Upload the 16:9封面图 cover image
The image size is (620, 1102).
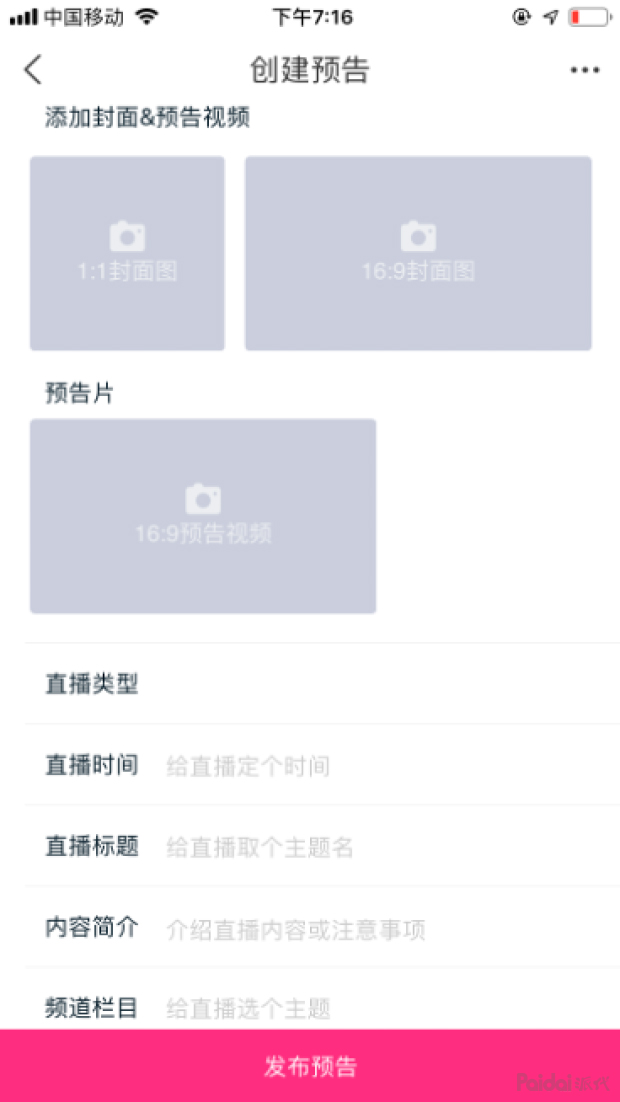tap(418, 253)
